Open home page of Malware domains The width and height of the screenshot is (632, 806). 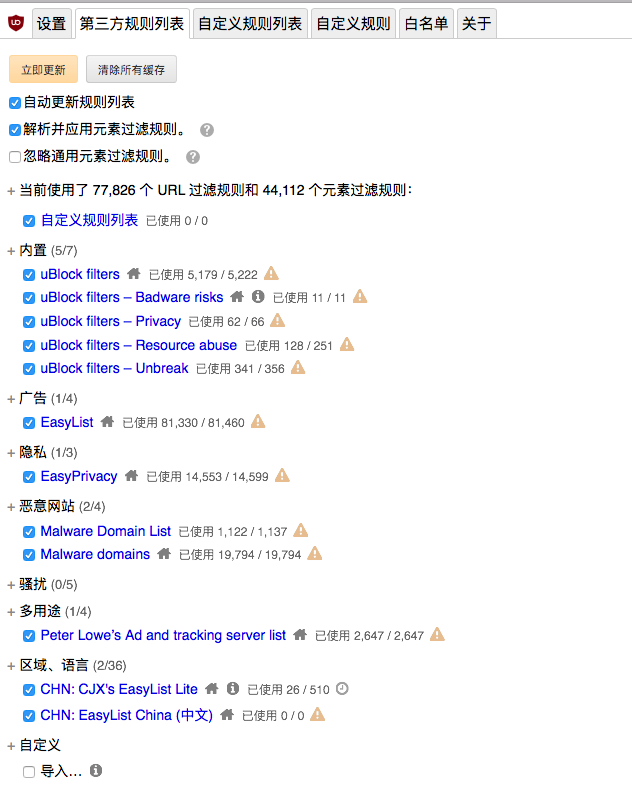(x=165, y=554)
